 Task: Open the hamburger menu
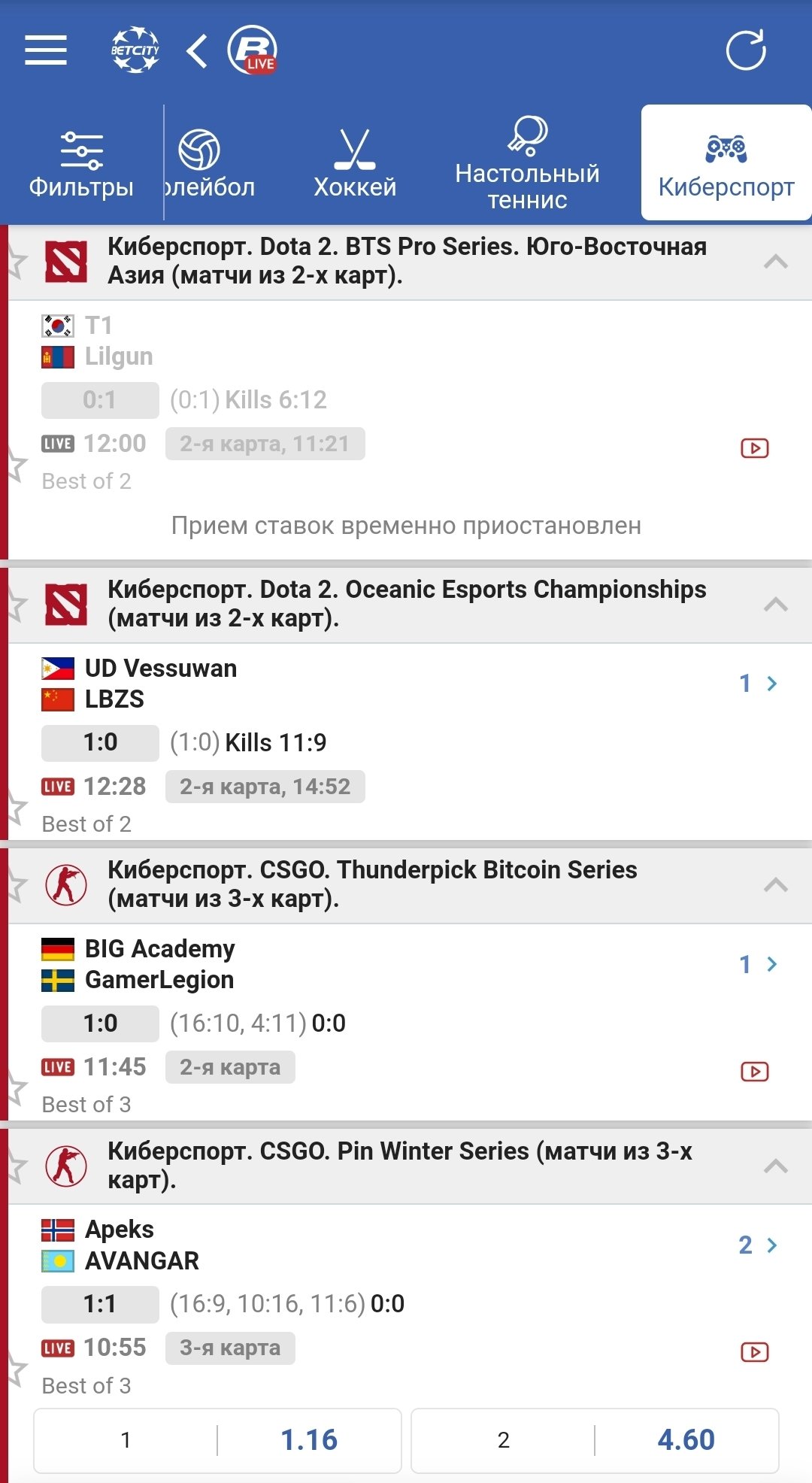click(x=46, y=50)
